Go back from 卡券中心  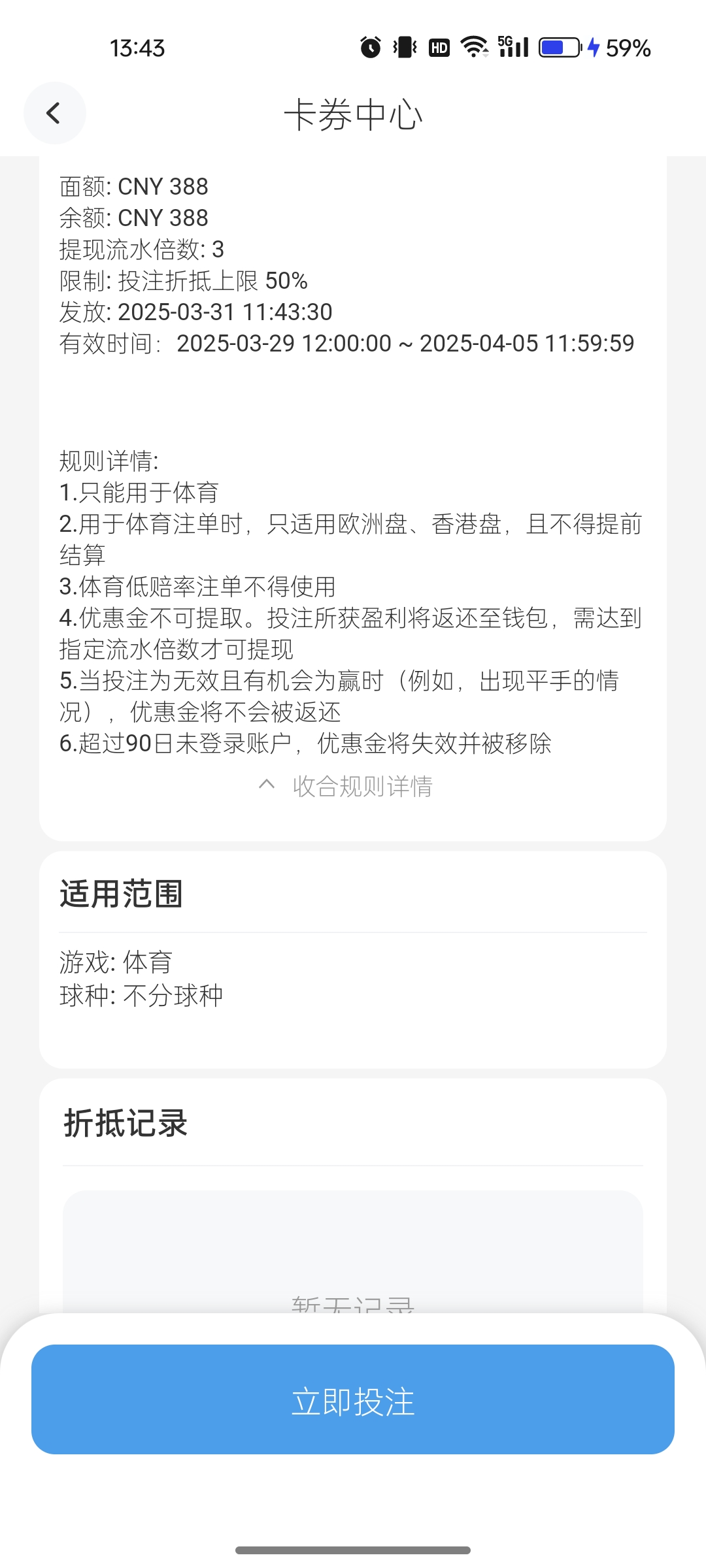[x=54, y=113]
